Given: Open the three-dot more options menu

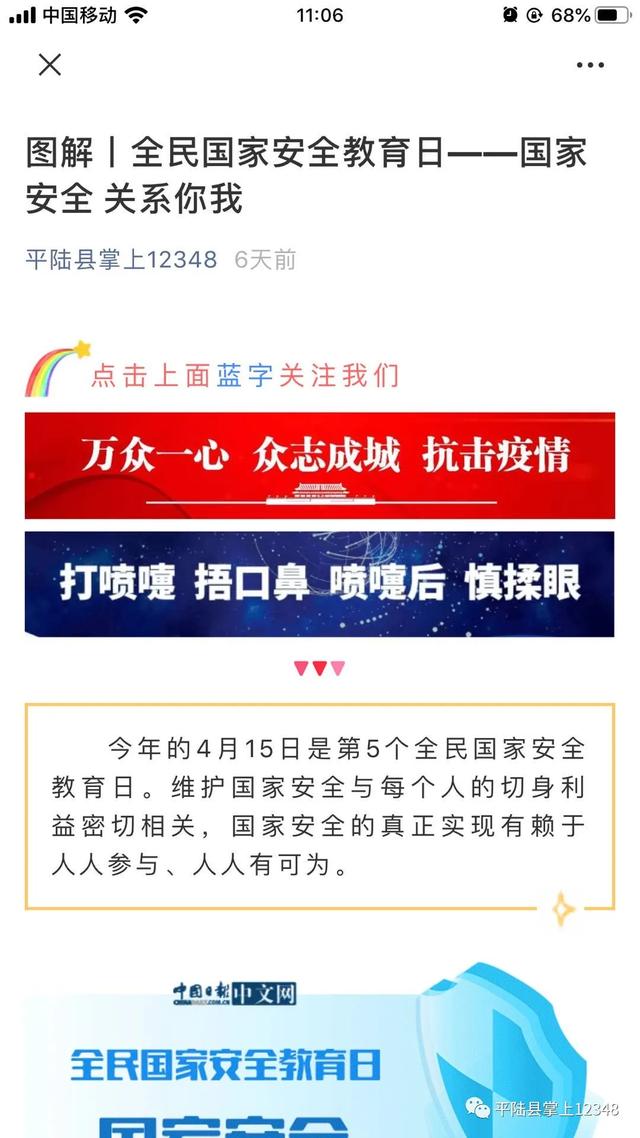Looking at the screenshot, I should [x=590, y=65].
